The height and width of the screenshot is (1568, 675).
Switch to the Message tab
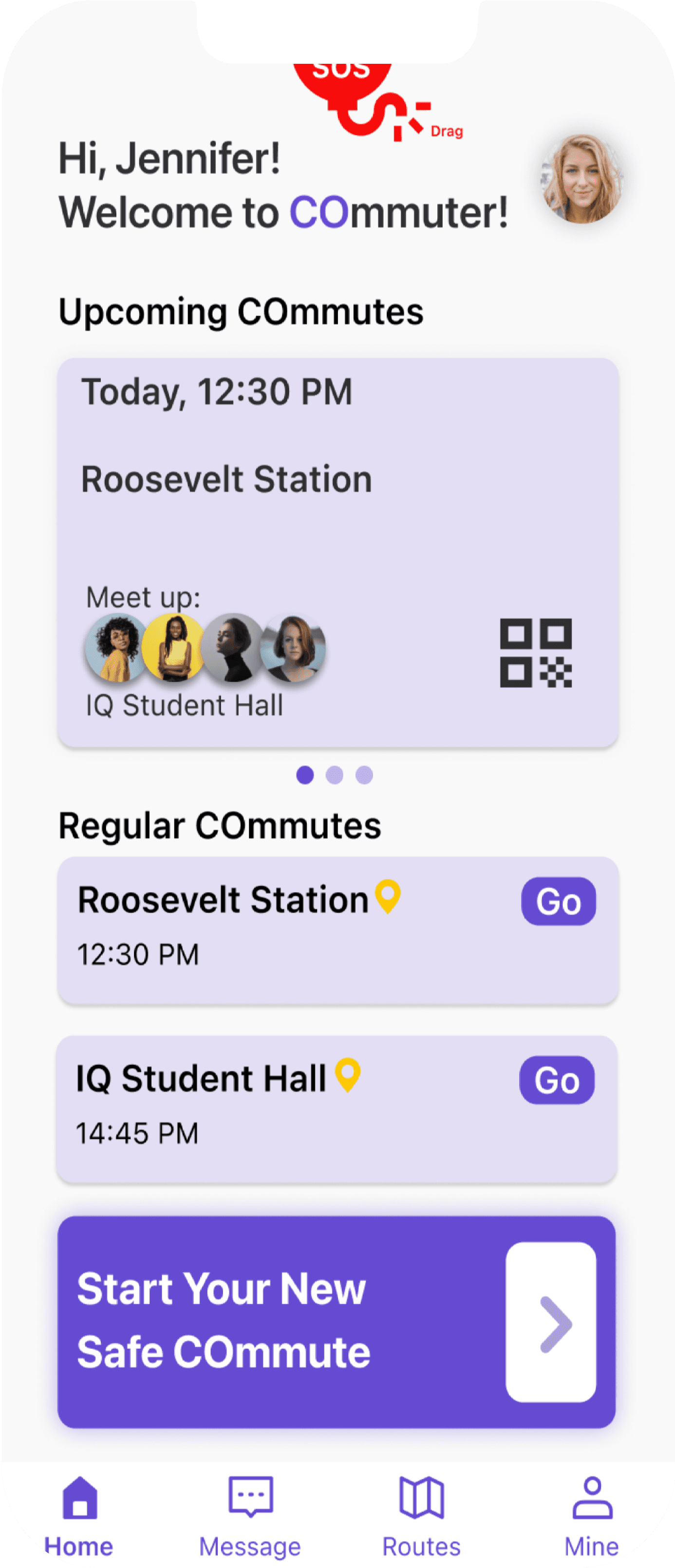[250, 1516]
